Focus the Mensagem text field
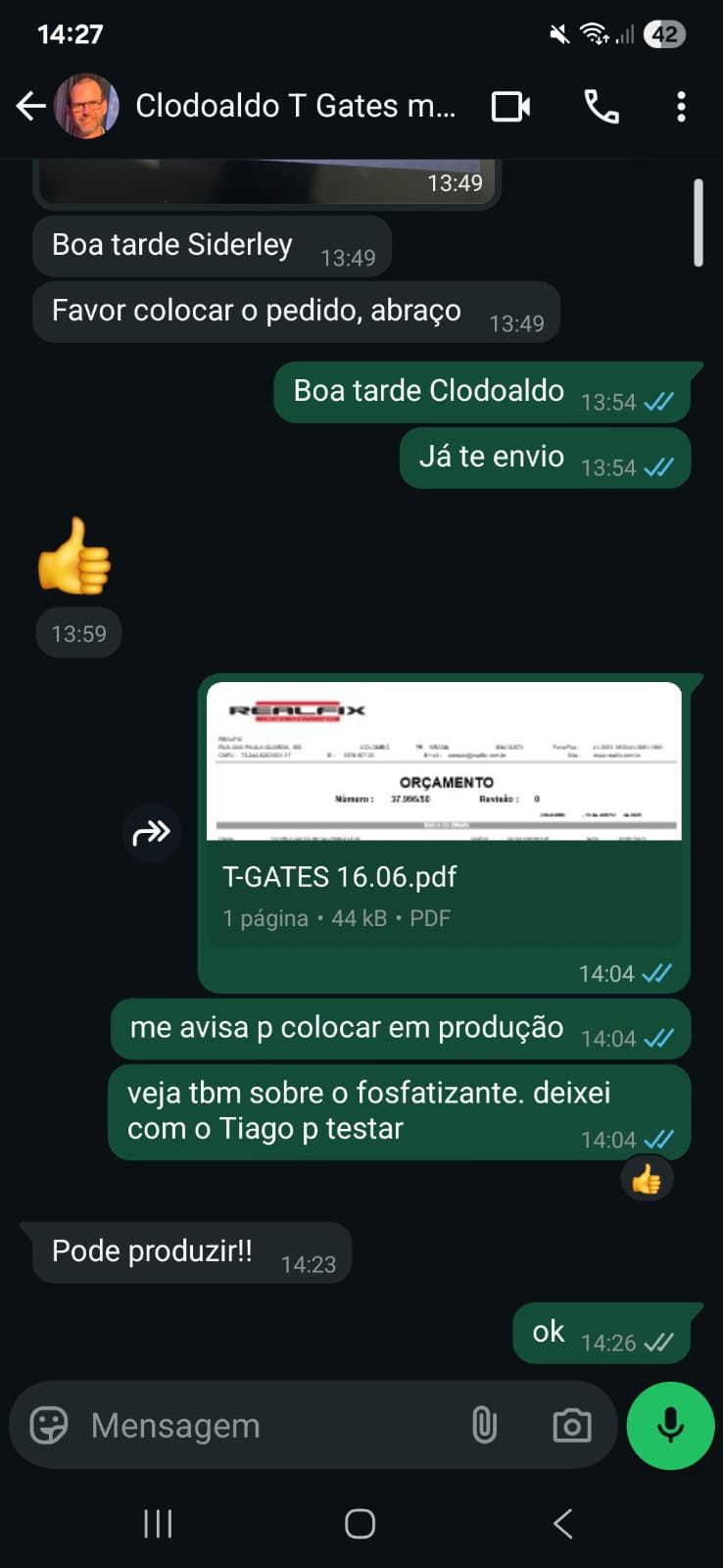 pyautogui.click(x=265, y=1425)
